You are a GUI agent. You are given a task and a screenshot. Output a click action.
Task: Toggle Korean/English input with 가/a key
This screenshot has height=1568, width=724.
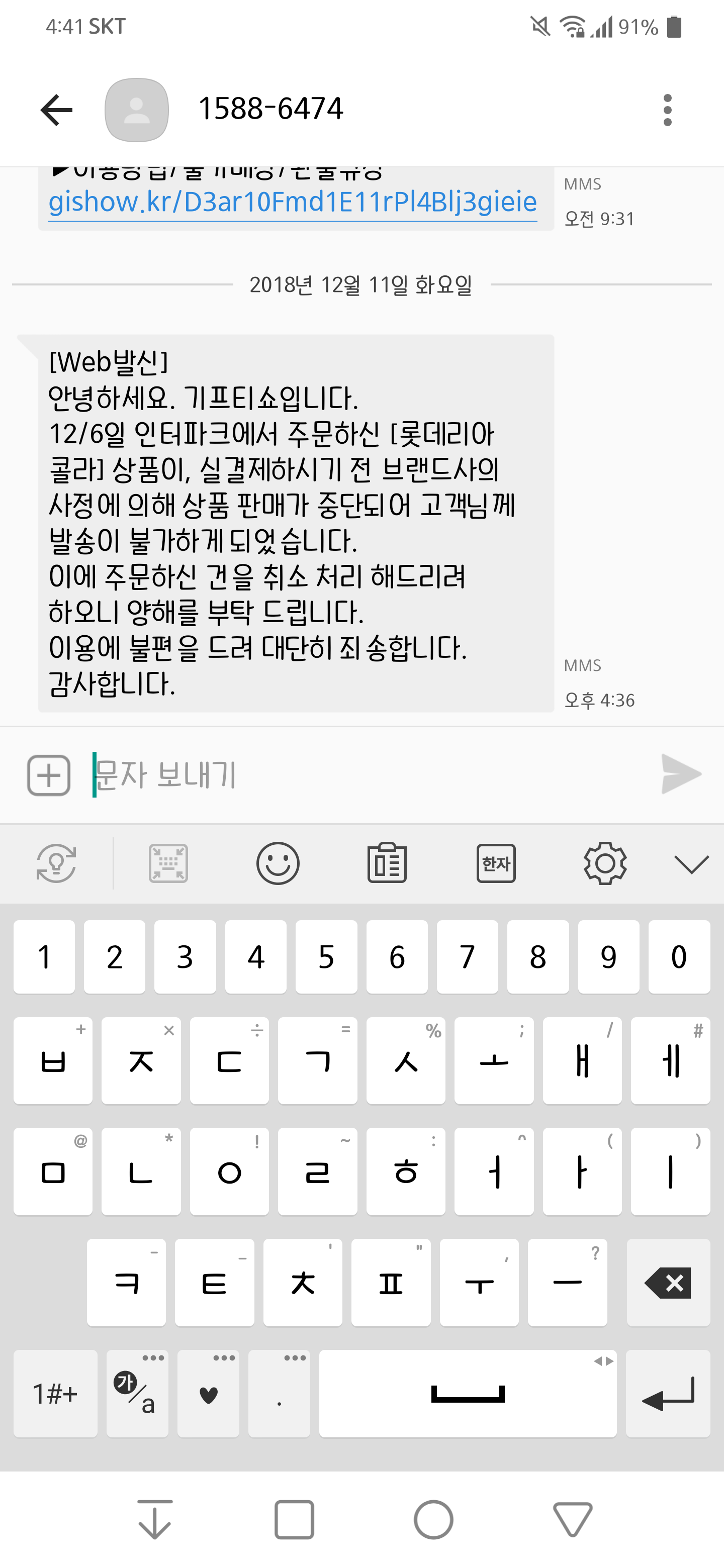137,1393
